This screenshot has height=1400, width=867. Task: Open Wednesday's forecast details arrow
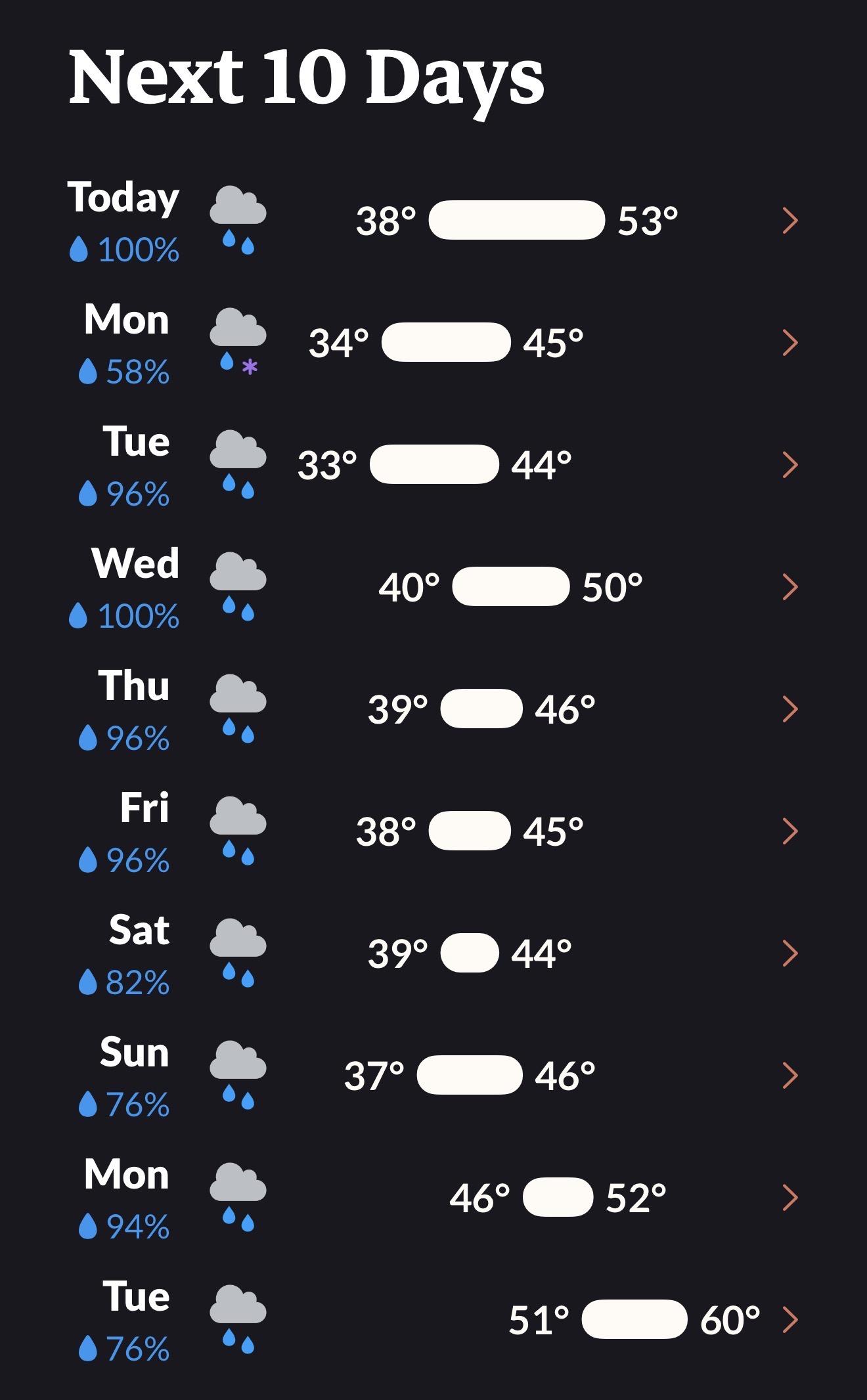(791, 588)
